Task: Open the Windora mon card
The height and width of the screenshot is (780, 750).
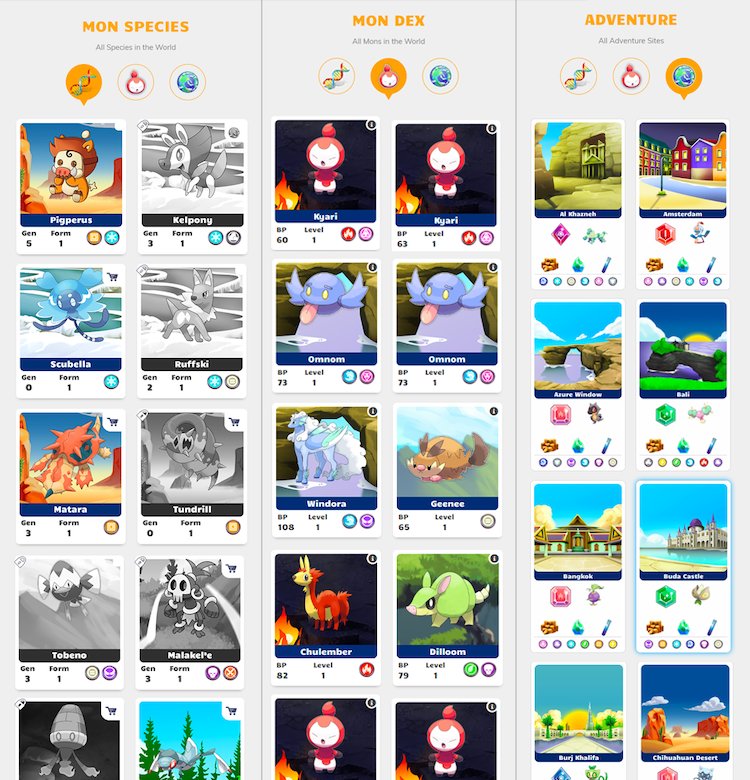Action: click(x=325, y=455)
